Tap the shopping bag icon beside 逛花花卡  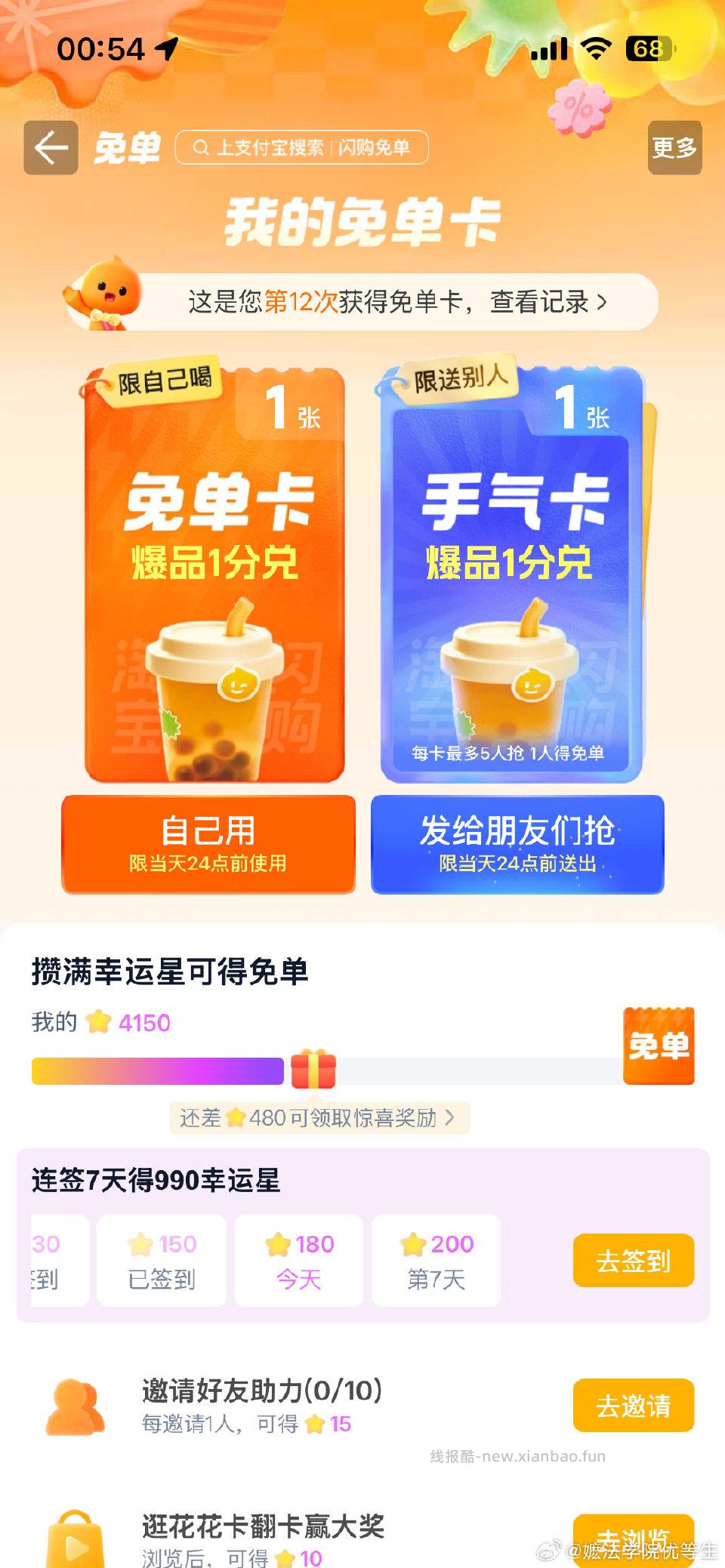[x=76, y=1540]
